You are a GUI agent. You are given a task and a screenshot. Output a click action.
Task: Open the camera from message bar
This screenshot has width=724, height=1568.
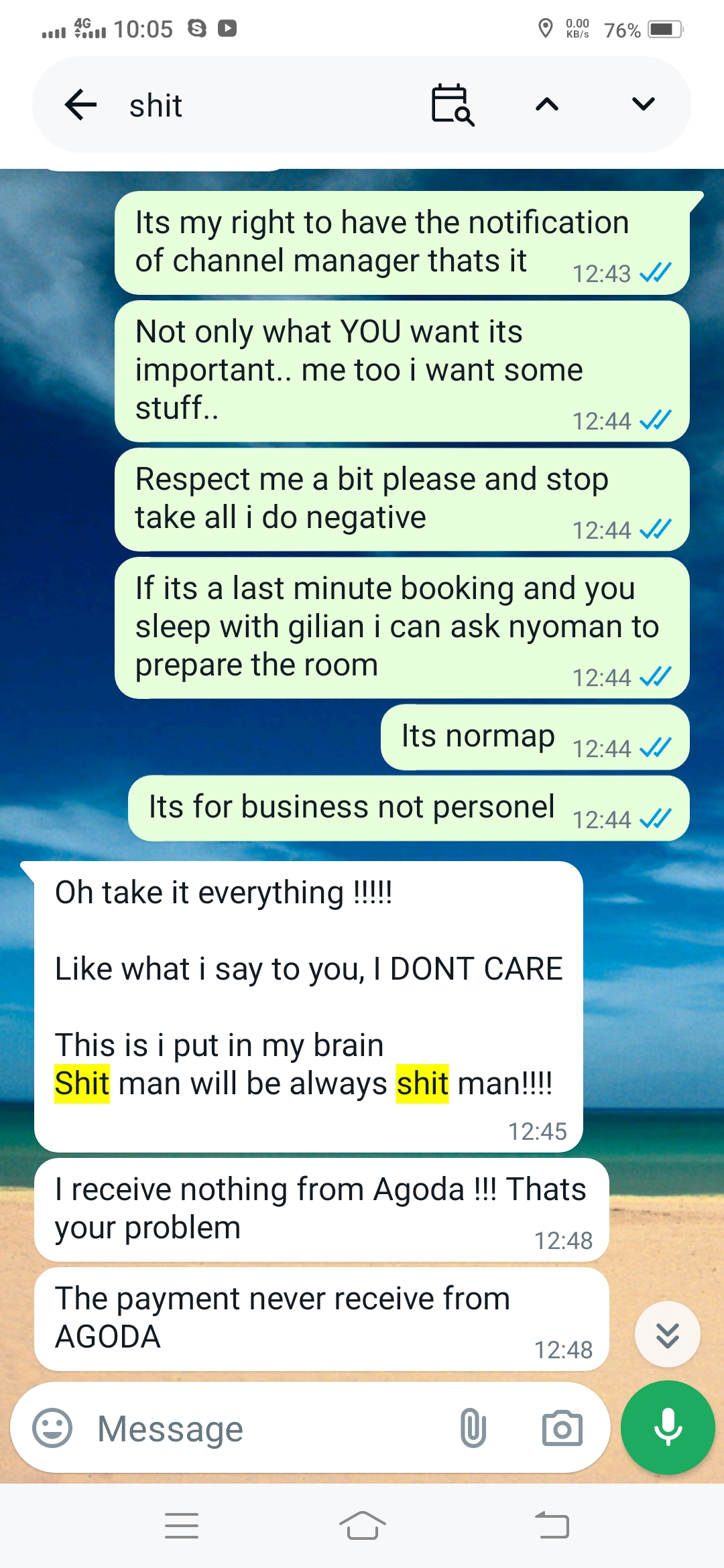tap(562, 1428)
